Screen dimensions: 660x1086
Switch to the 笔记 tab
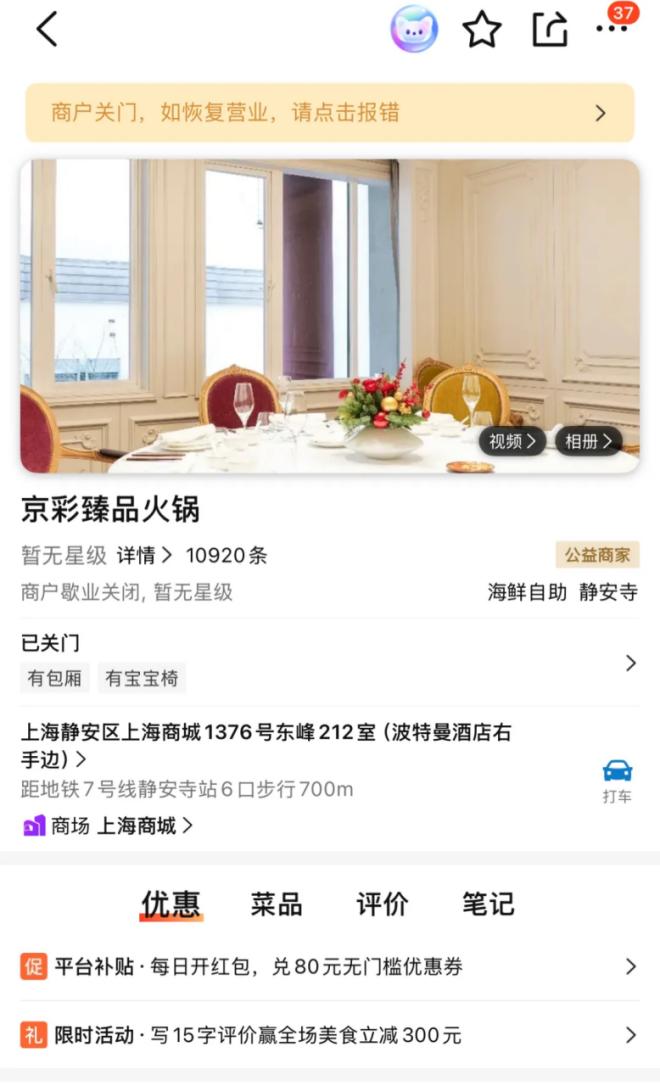(x=488, y=904)
